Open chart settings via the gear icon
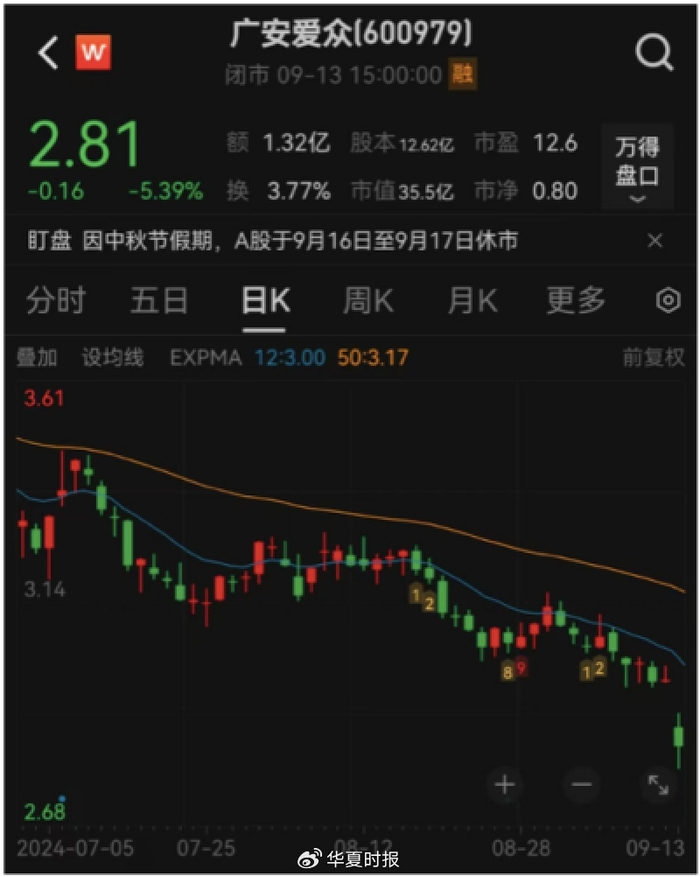The height and width of the screenshot is (877, 700). [667, 301]
